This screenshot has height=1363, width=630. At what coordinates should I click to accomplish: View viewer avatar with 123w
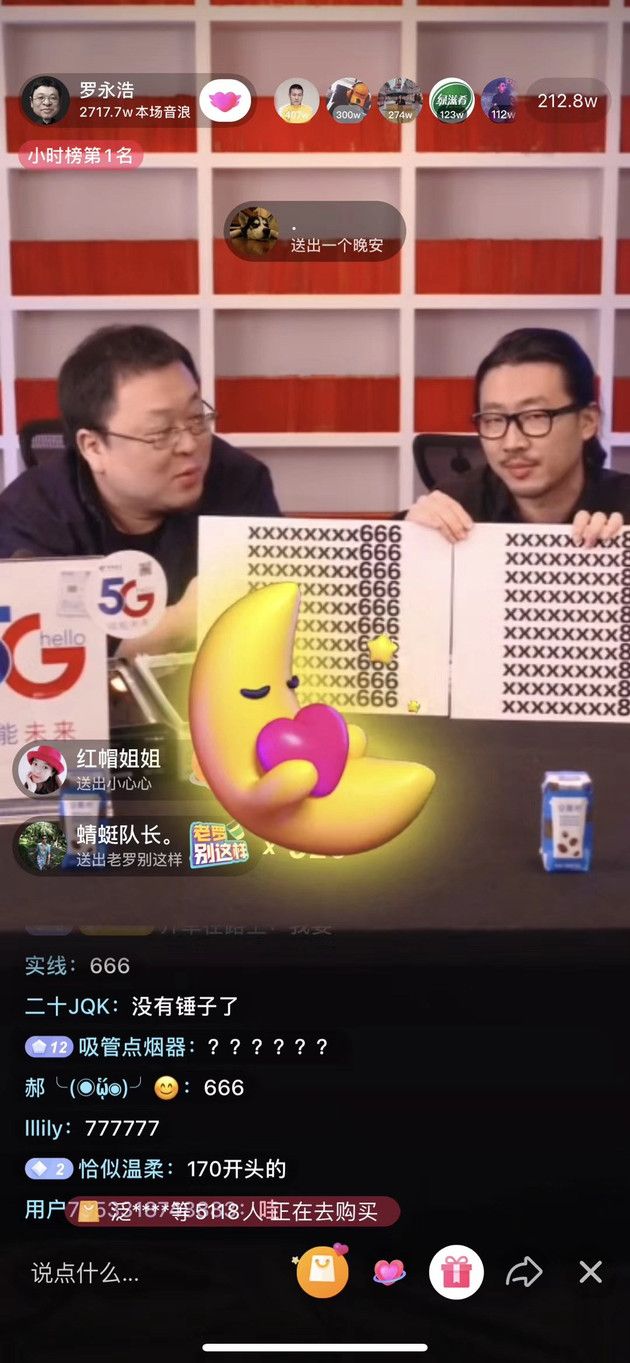click(452, 100)
